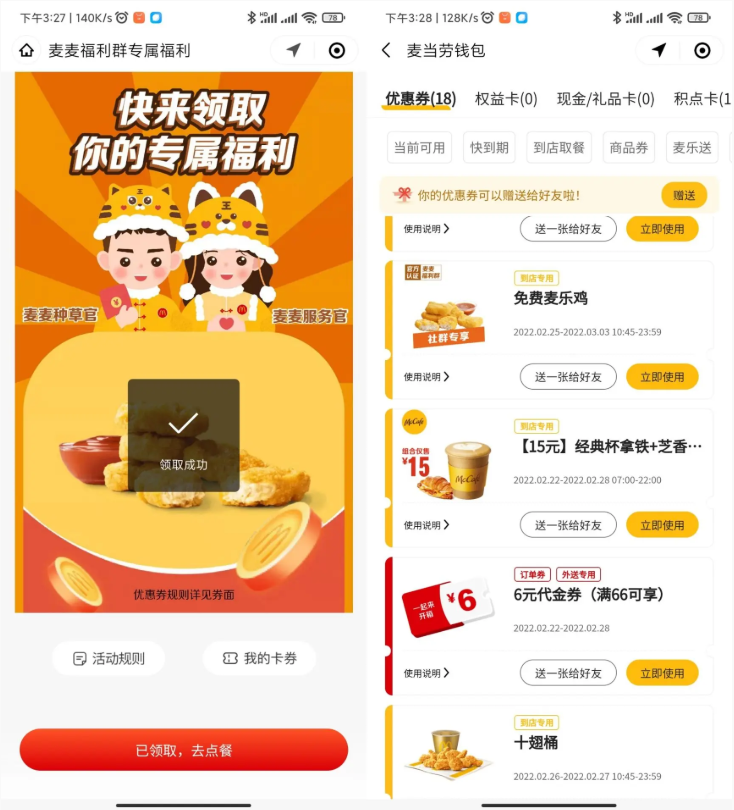This screenshot has height=810, width=734.
Task: Send a 免费麦乐鸡 coupon to a friend
Action: (x=568, y=377)
